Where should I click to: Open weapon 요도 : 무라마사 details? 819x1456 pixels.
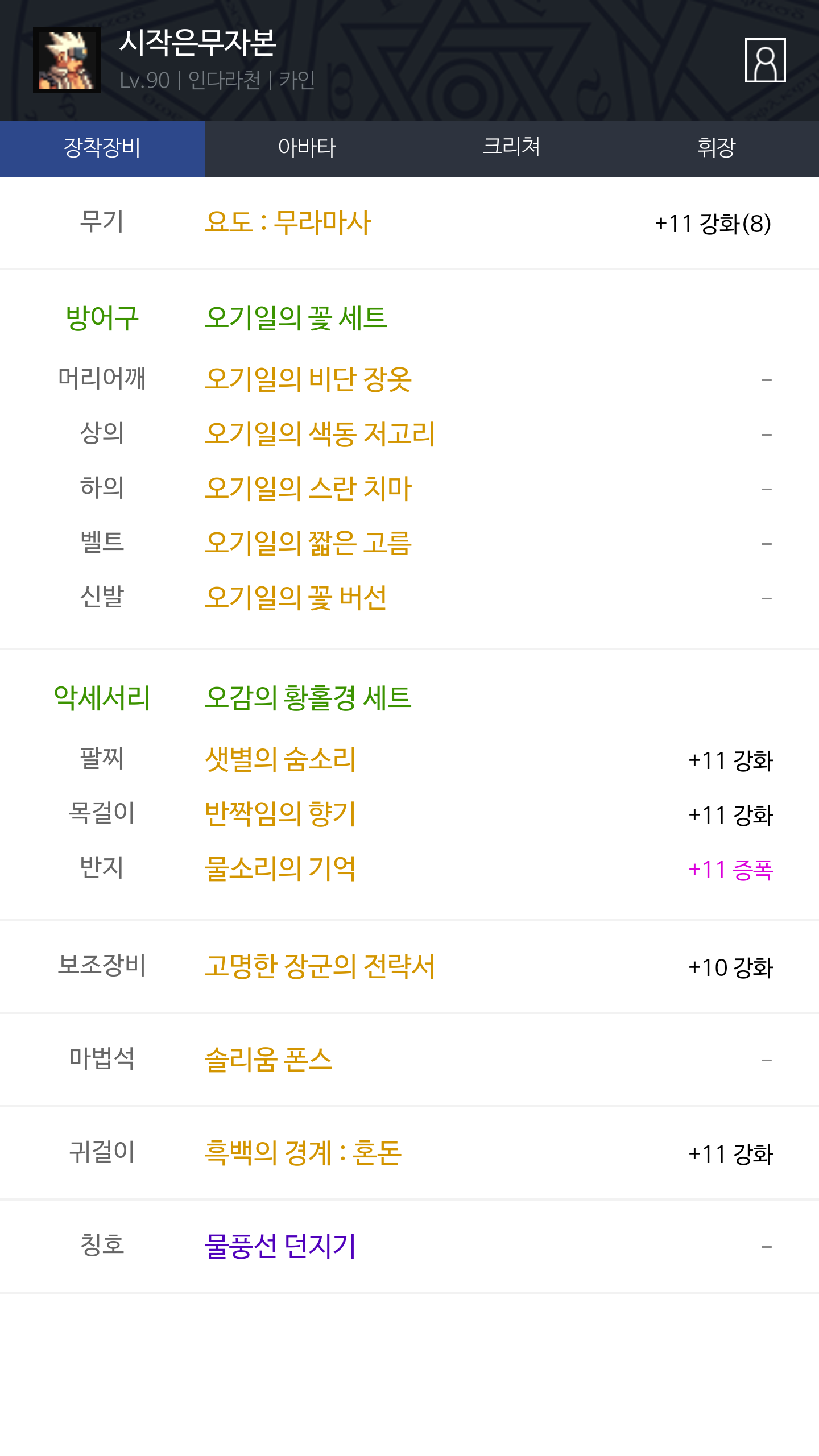pyautogui.click(x=288, y=222)
